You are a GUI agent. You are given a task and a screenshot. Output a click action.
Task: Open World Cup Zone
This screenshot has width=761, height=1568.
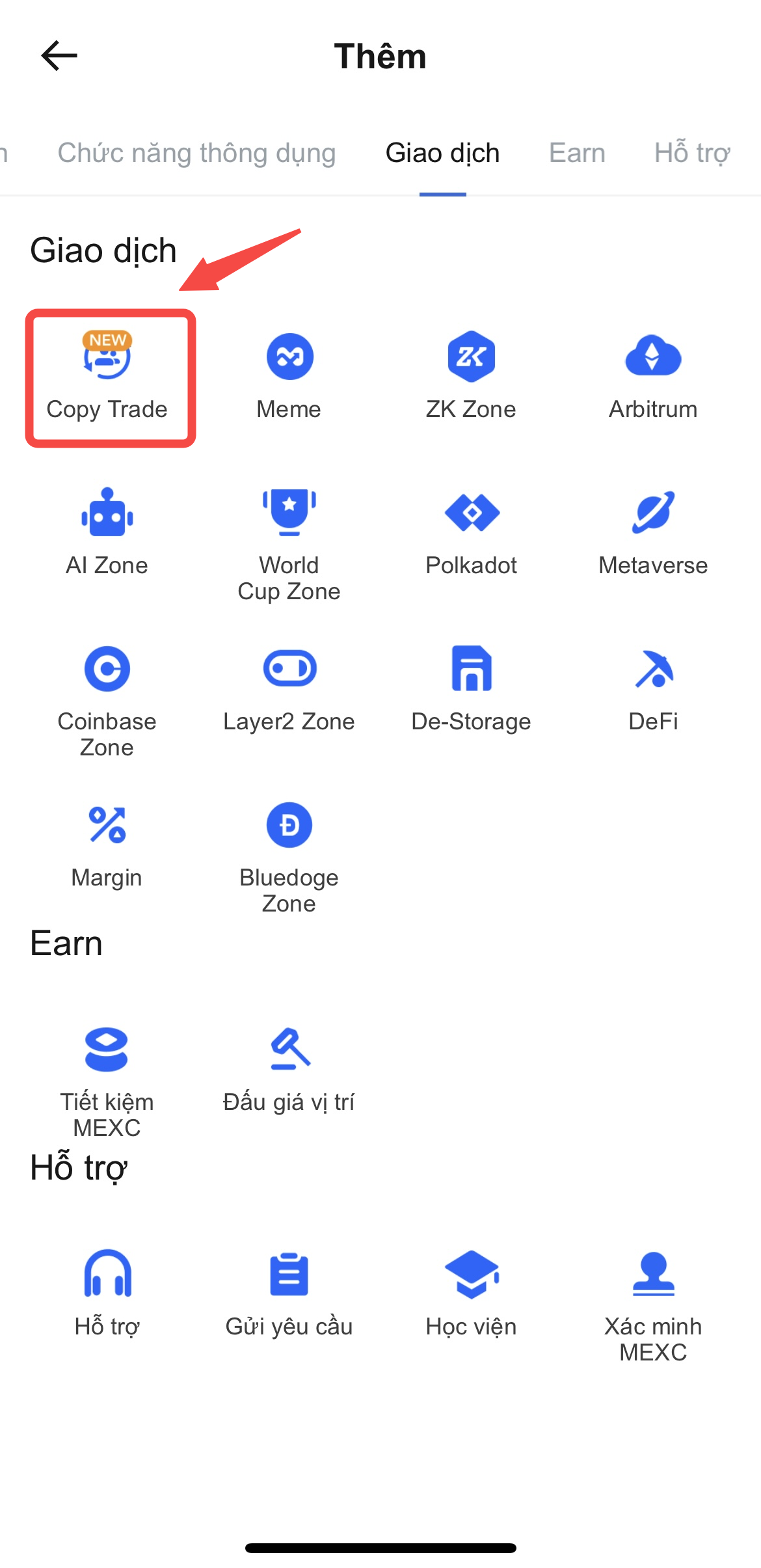coord(289,543)
